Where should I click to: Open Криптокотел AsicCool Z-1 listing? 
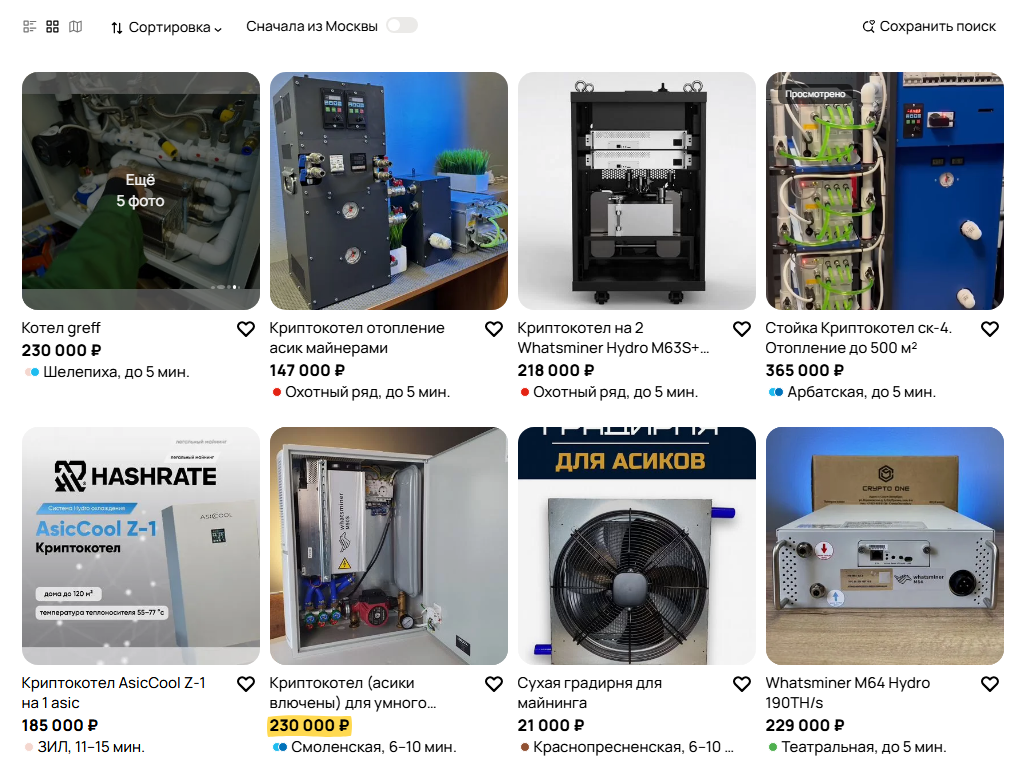click(113, 693)
